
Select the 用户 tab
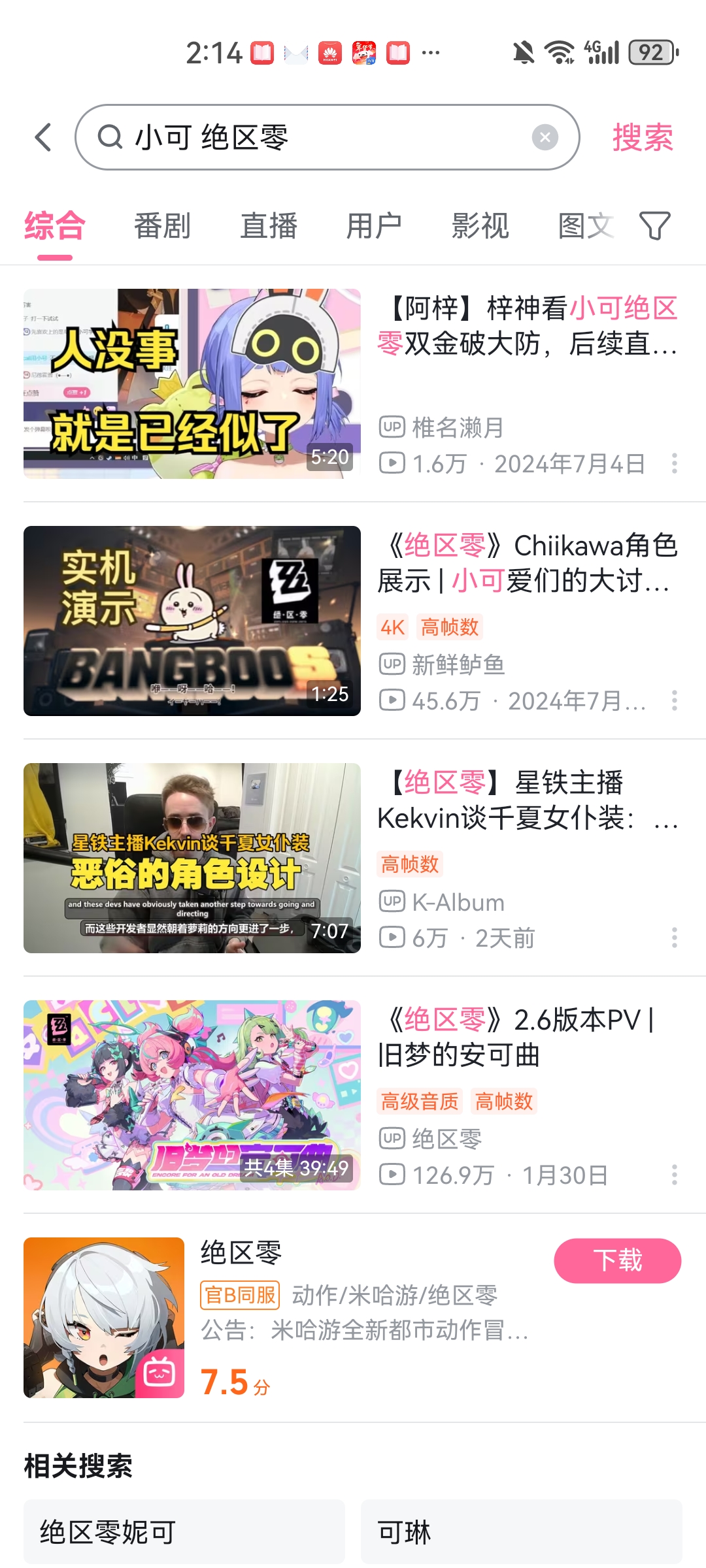[x=374, y=226]
